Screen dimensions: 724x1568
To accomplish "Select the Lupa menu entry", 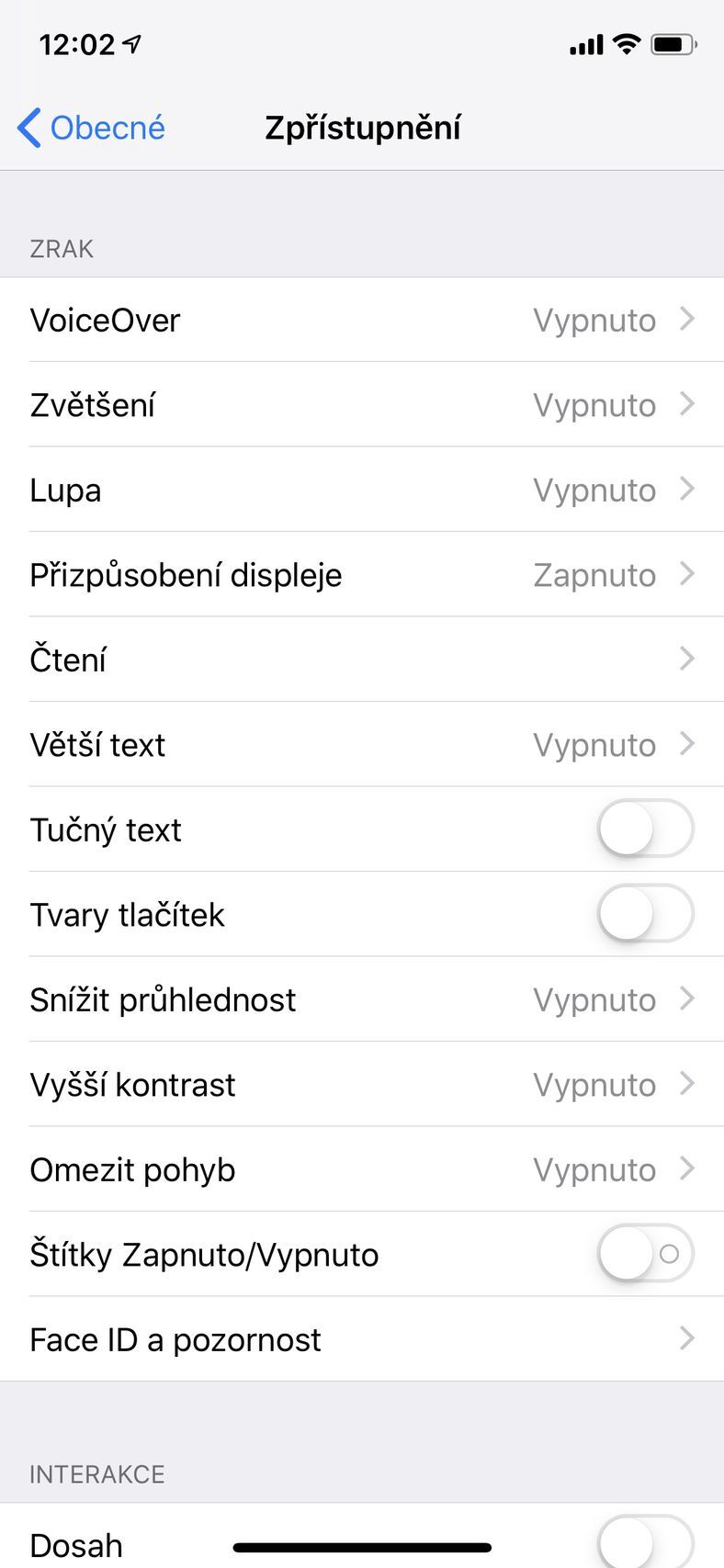I will tap(362, 490).
